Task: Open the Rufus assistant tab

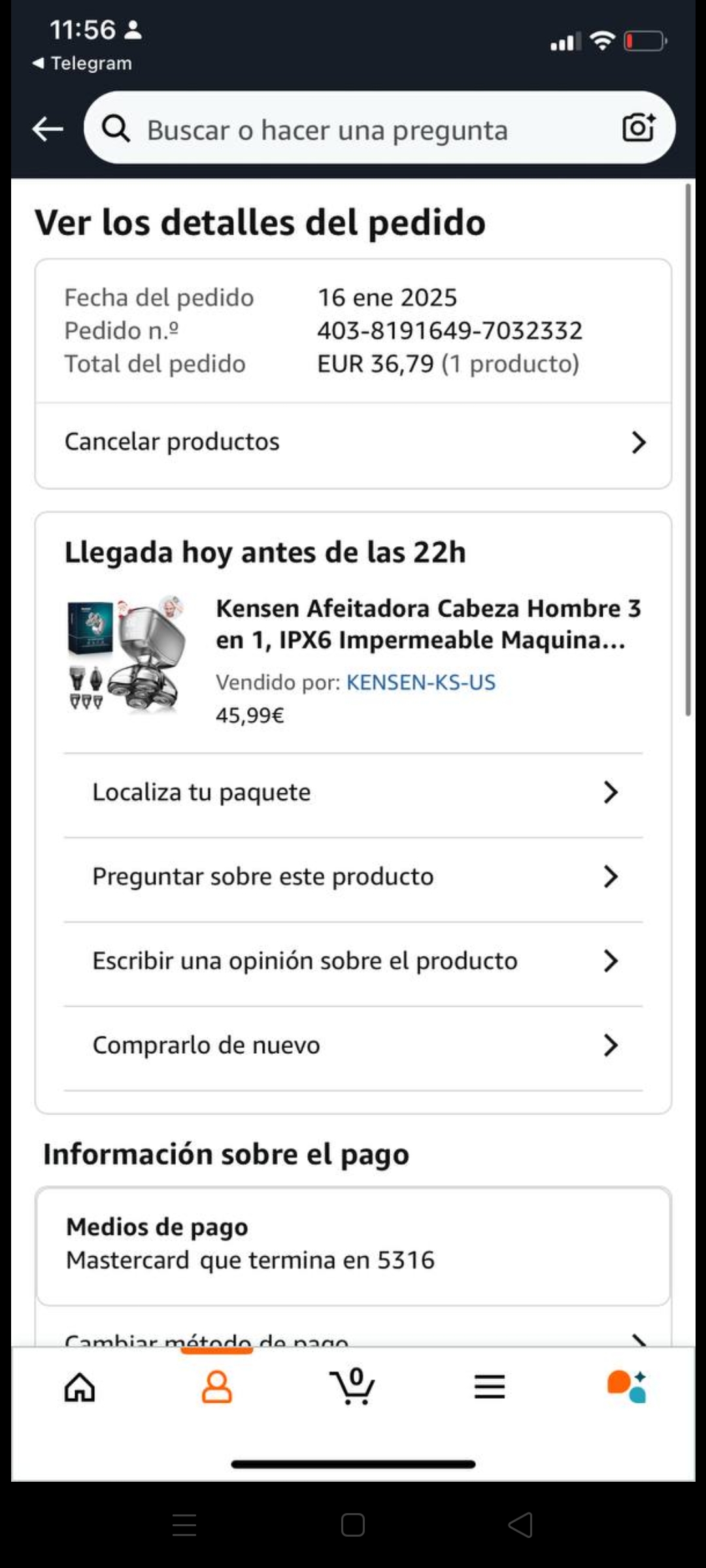Action: (626, 1387)
